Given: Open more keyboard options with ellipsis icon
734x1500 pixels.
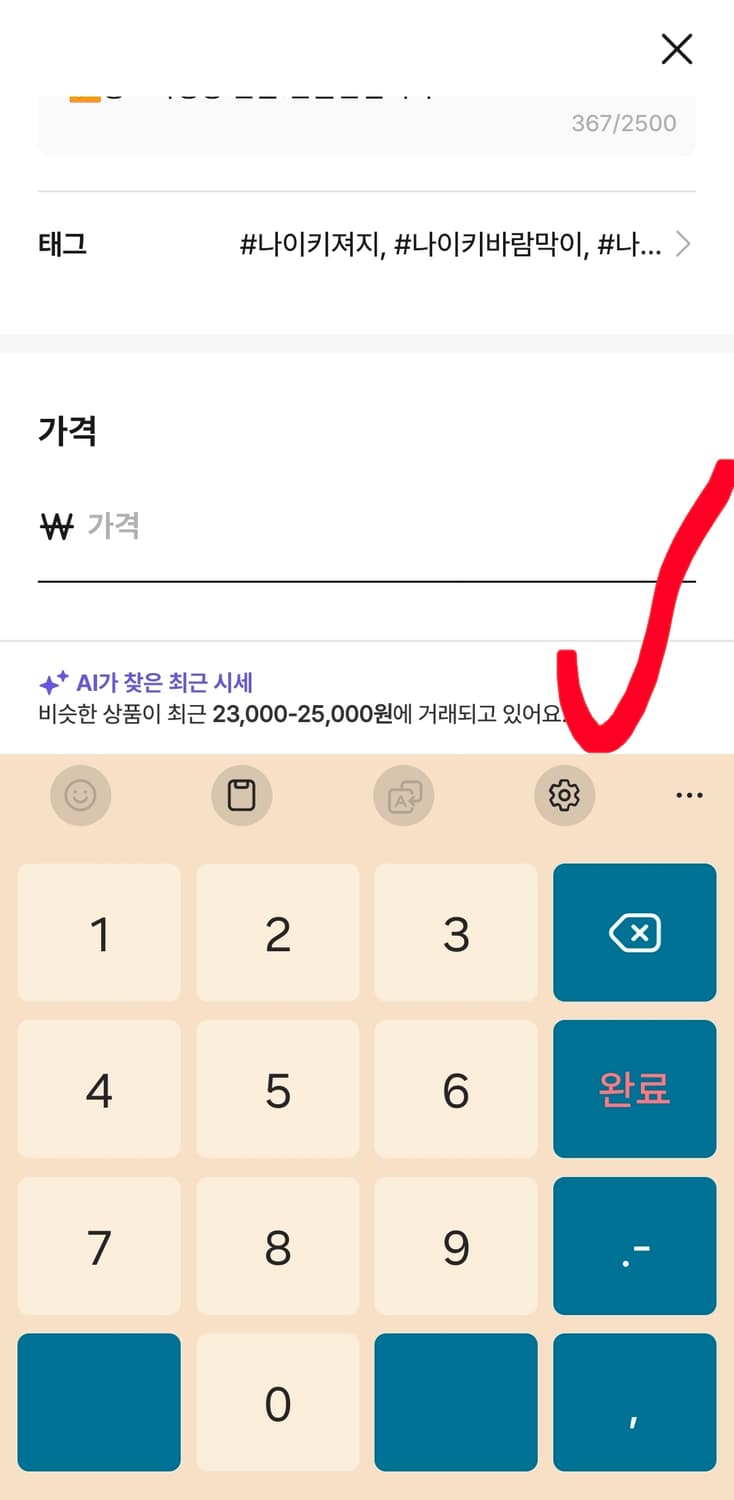Looking at the screenshot, I should (689, 795).
